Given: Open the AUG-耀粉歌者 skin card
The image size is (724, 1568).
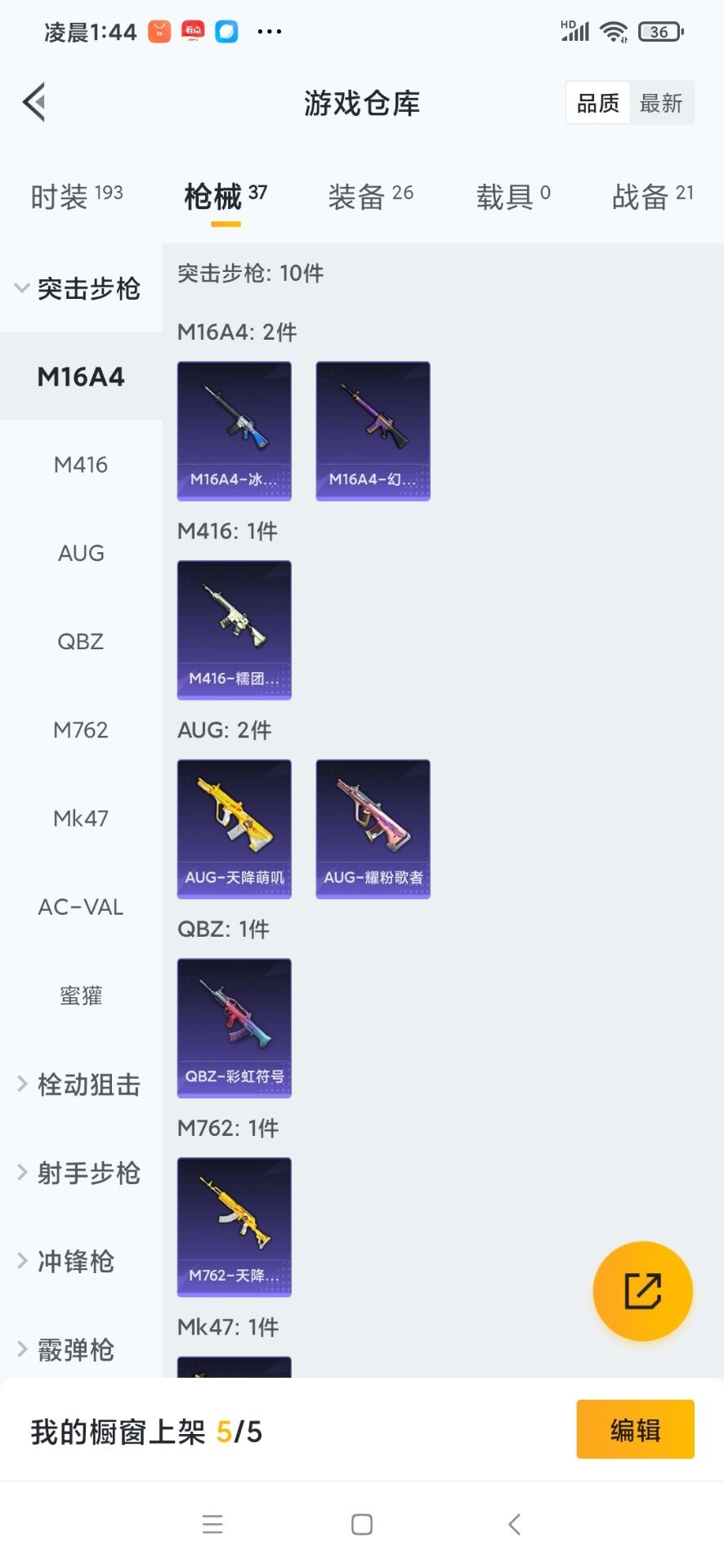Looking at the screenshot, I should tap(373, 829).
